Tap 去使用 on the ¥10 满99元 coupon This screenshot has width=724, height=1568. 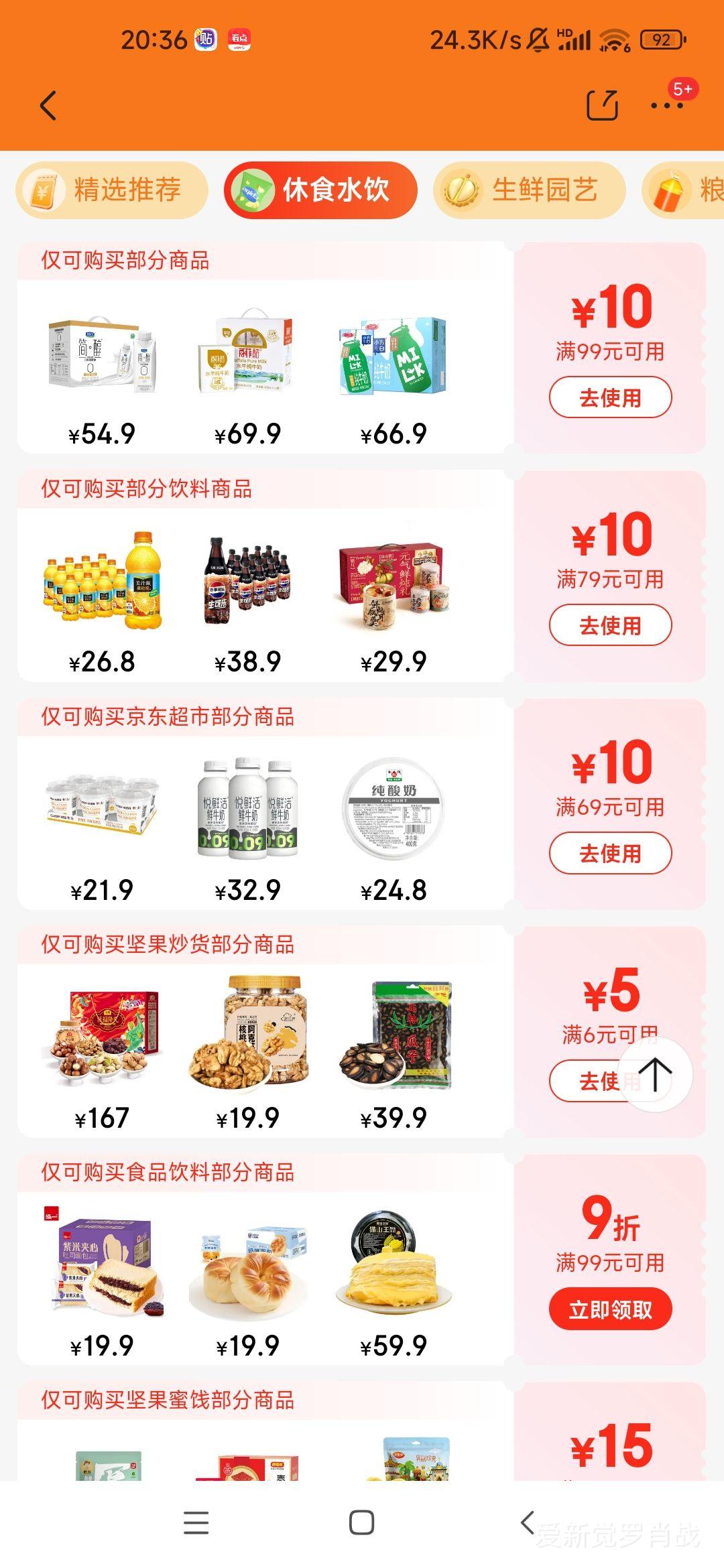[x=609, y=397]
